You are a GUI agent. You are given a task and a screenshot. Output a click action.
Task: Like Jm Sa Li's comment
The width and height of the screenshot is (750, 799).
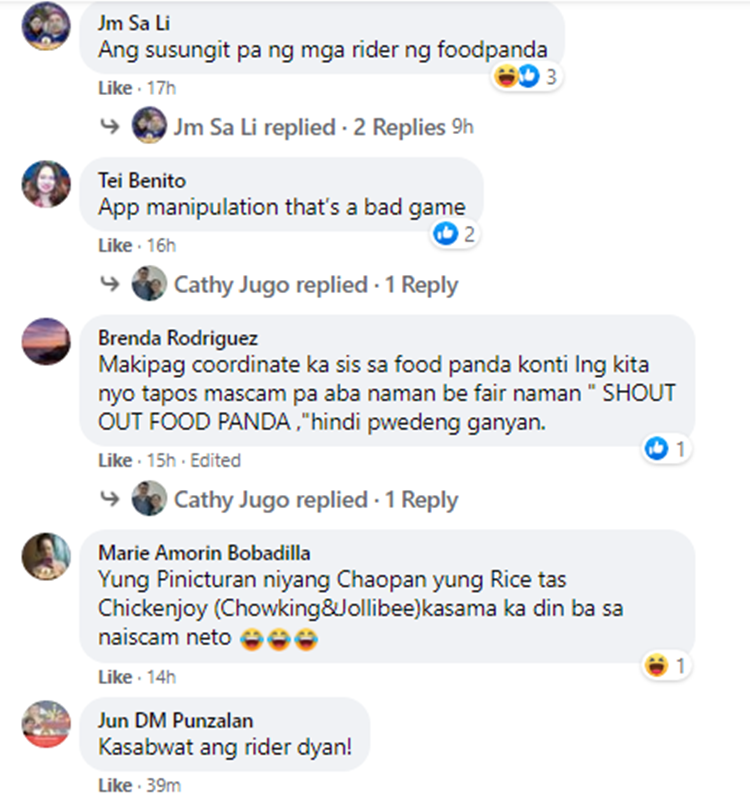(114, 88)
